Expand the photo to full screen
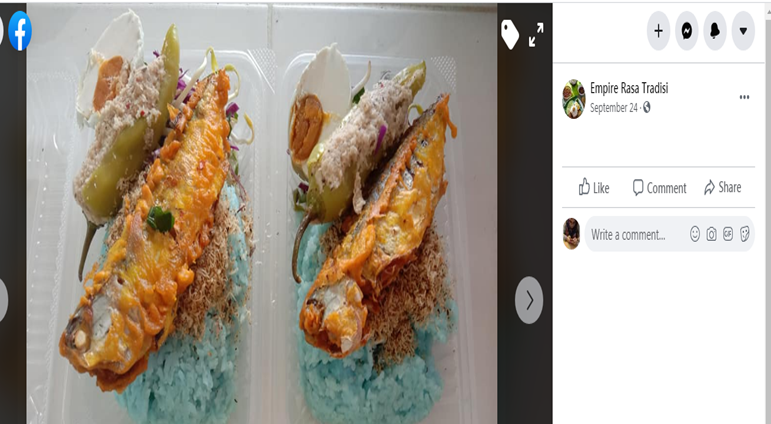The height and width of the screenshot is (424, 771). pos(536,34)
